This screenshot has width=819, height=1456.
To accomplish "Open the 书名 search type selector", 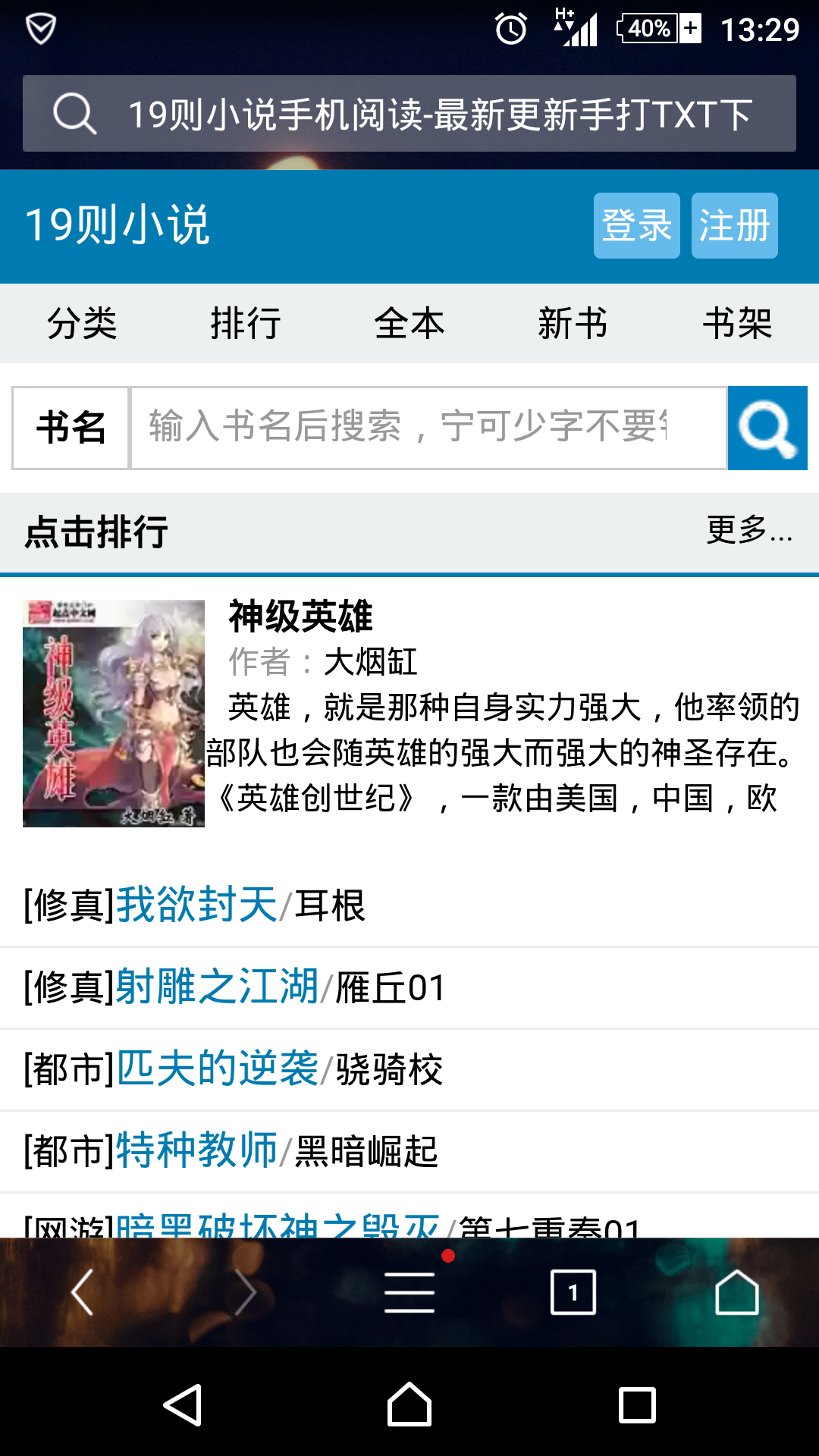I will point(71,428).
